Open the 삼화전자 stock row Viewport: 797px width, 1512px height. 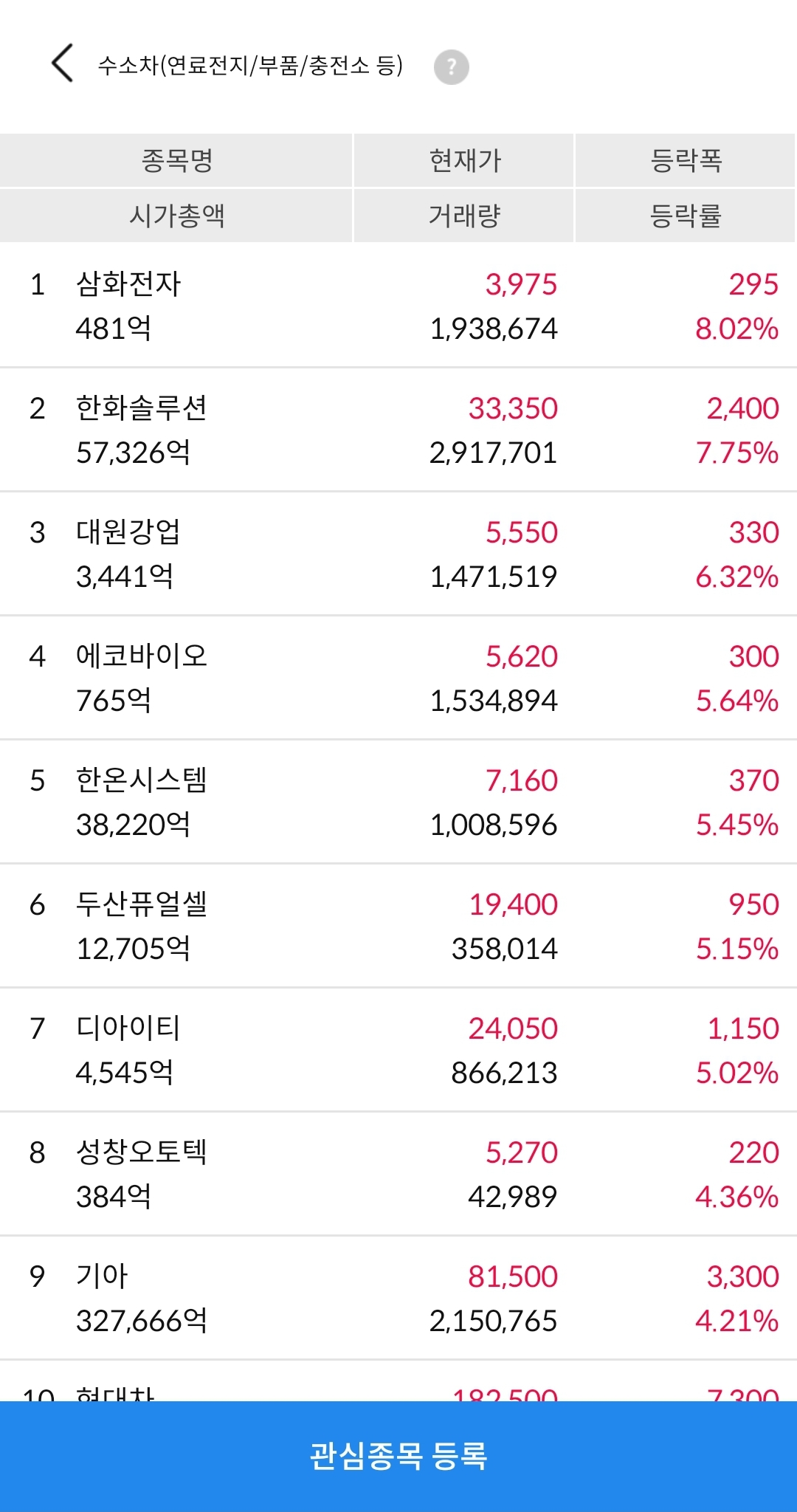398,306
